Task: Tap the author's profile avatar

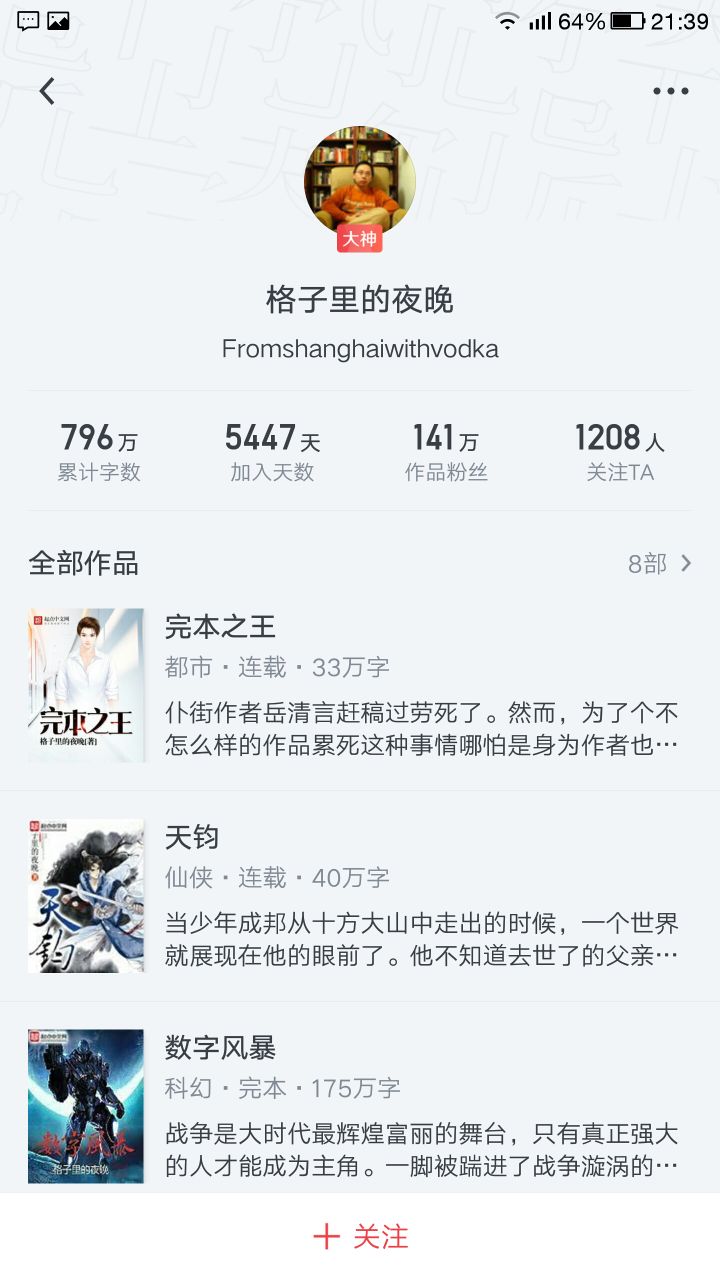Action: pyautogui.click(x=360, y=182)
